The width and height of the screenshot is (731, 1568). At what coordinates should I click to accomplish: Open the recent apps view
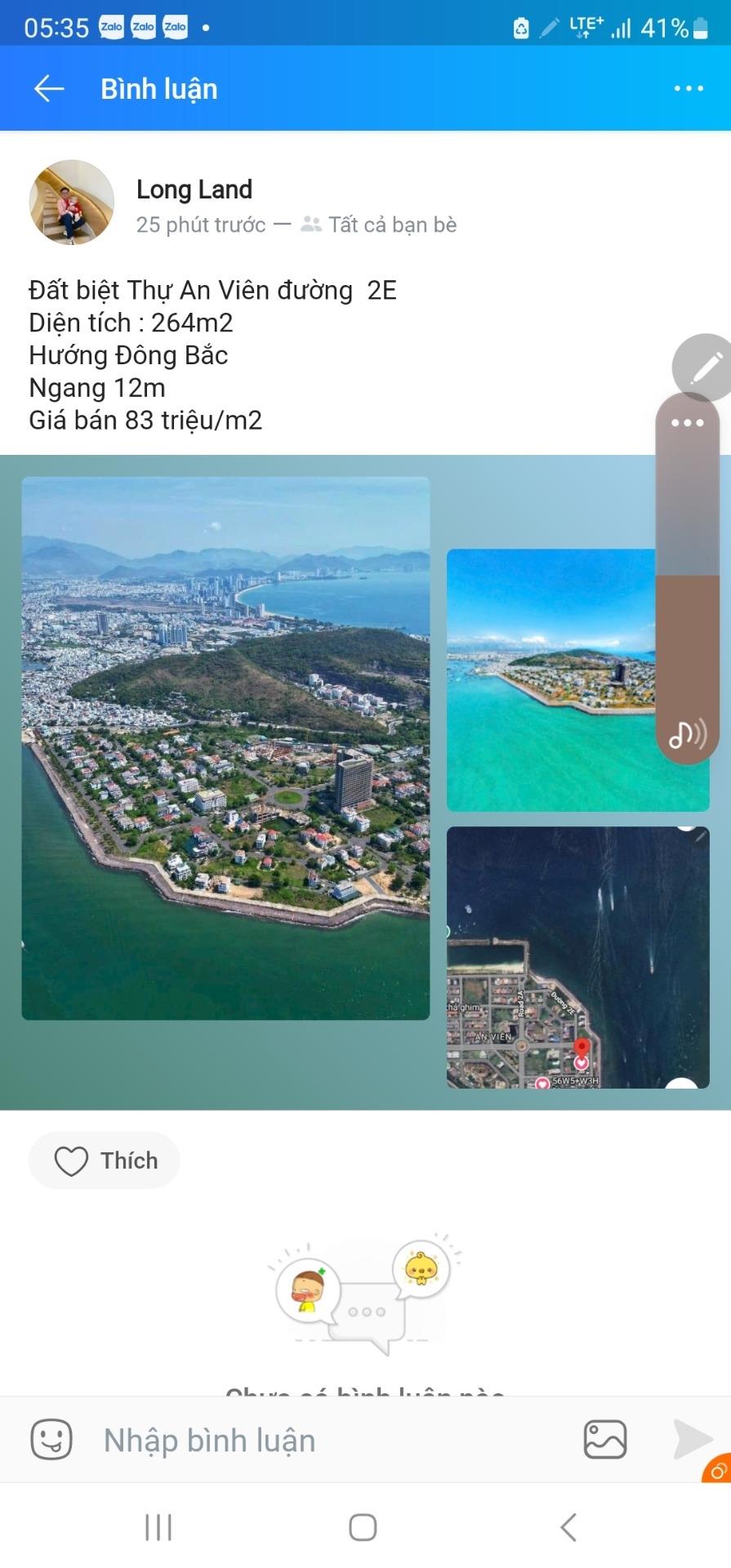(x=158, y=1527)
